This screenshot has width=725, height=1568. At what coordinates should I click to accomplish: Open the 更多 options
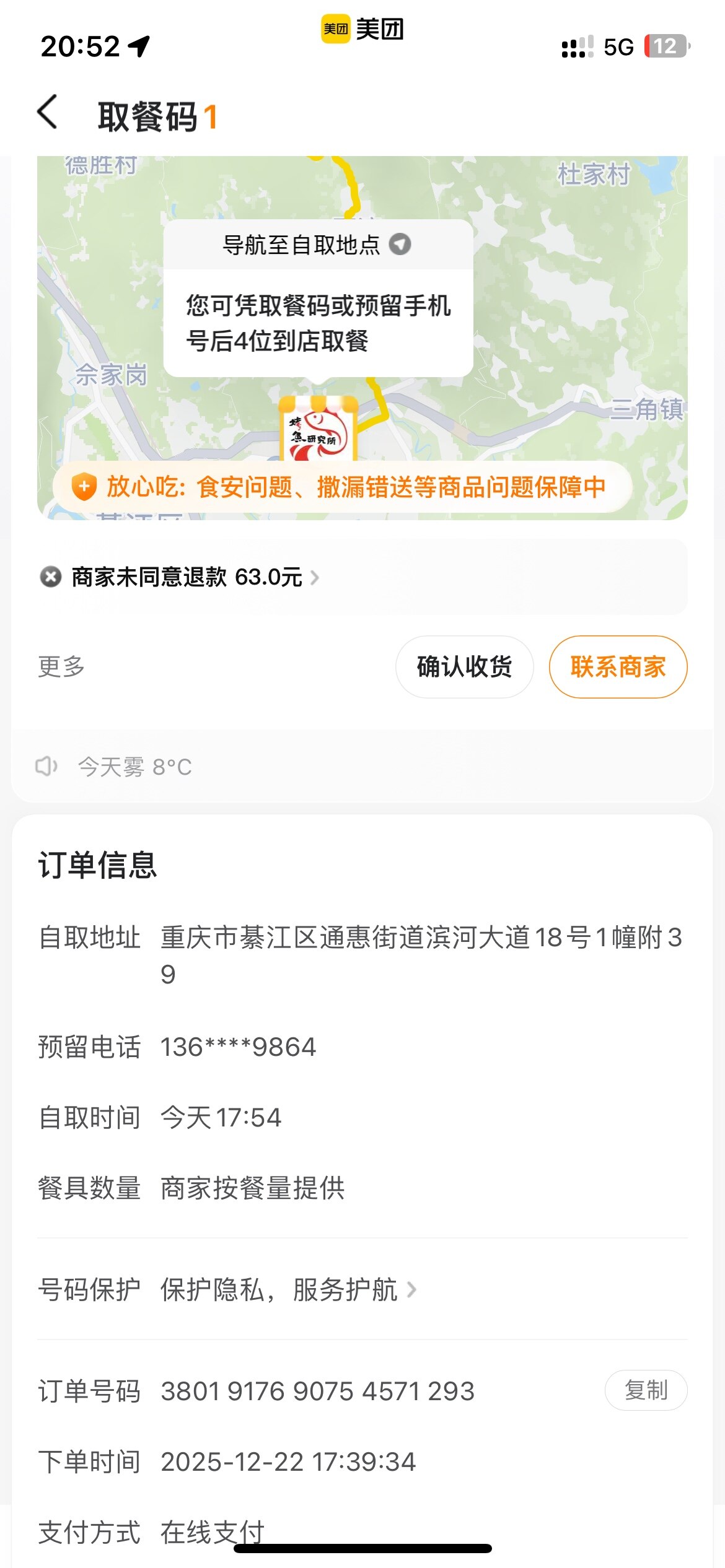61,667
